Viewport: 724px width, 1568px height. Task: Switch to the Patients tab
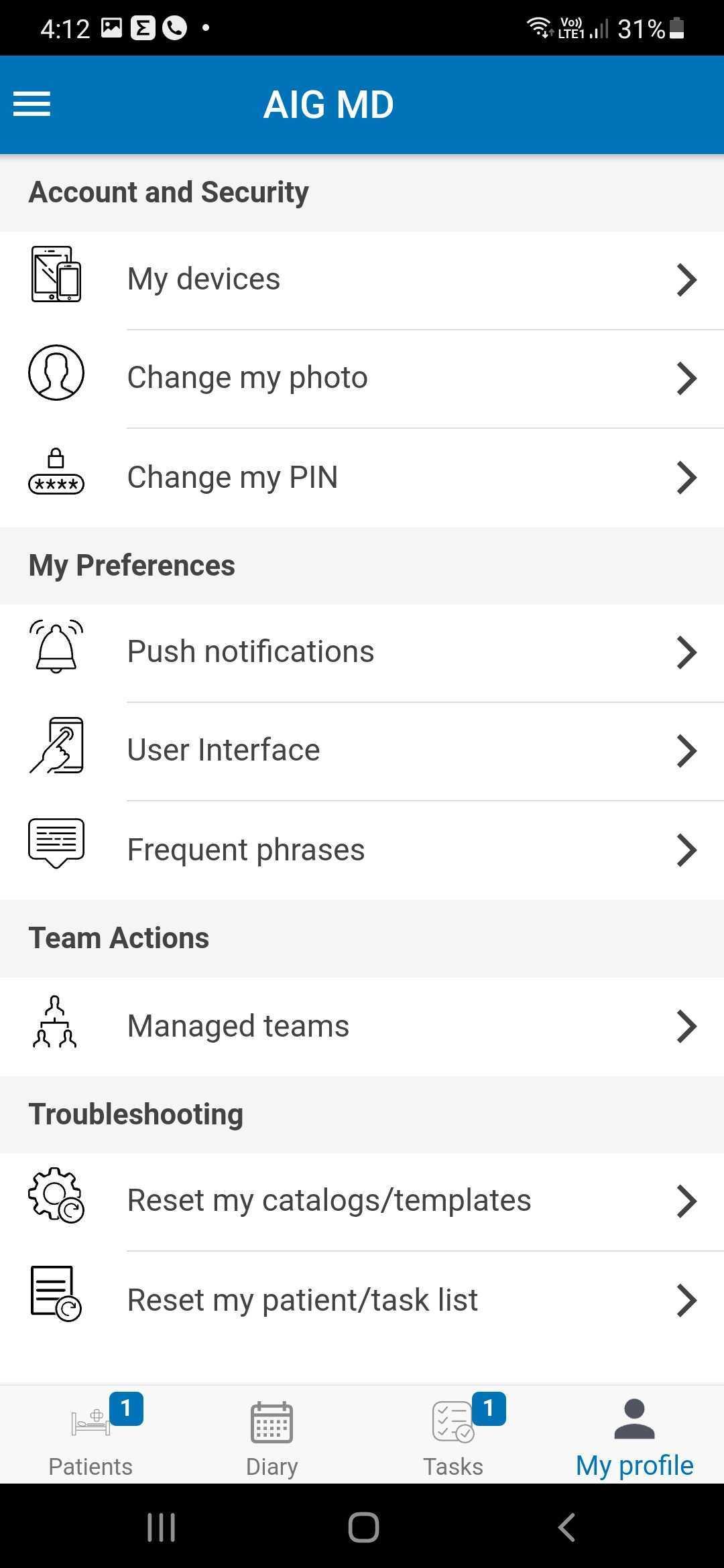pyautogui.click(x=90, y=1435)
